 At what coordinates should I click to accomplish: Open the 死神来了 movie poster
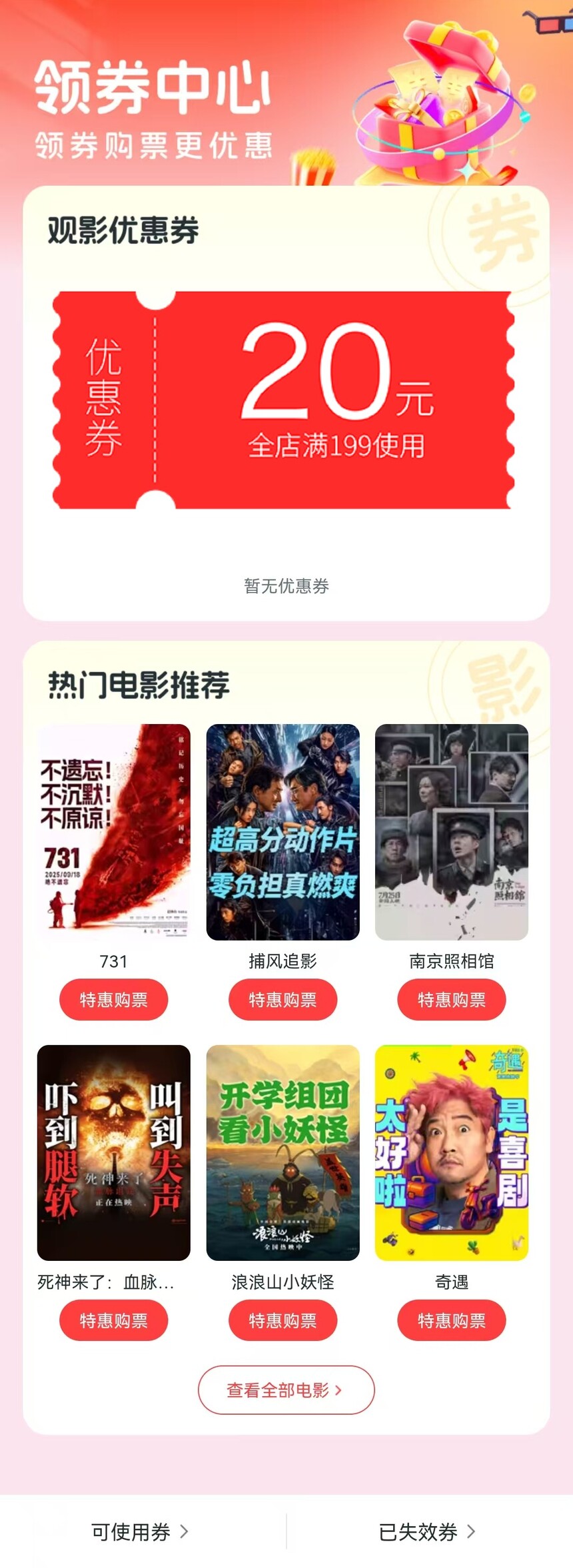tap(114, 1152)
